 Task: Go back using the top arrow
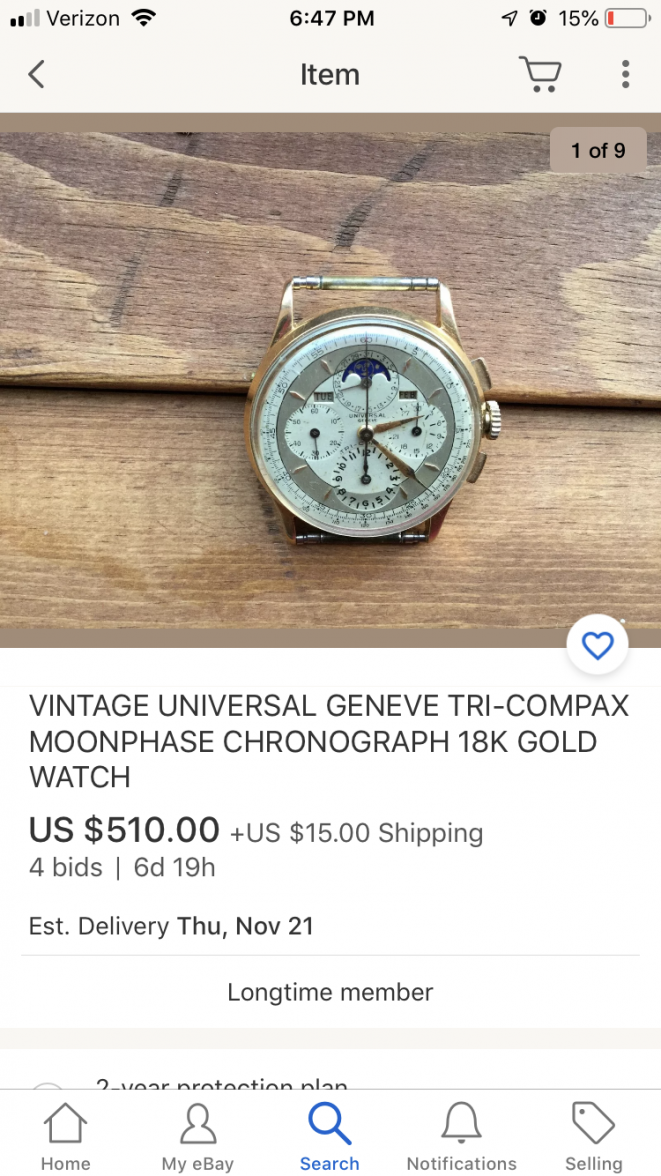point(37,74)
